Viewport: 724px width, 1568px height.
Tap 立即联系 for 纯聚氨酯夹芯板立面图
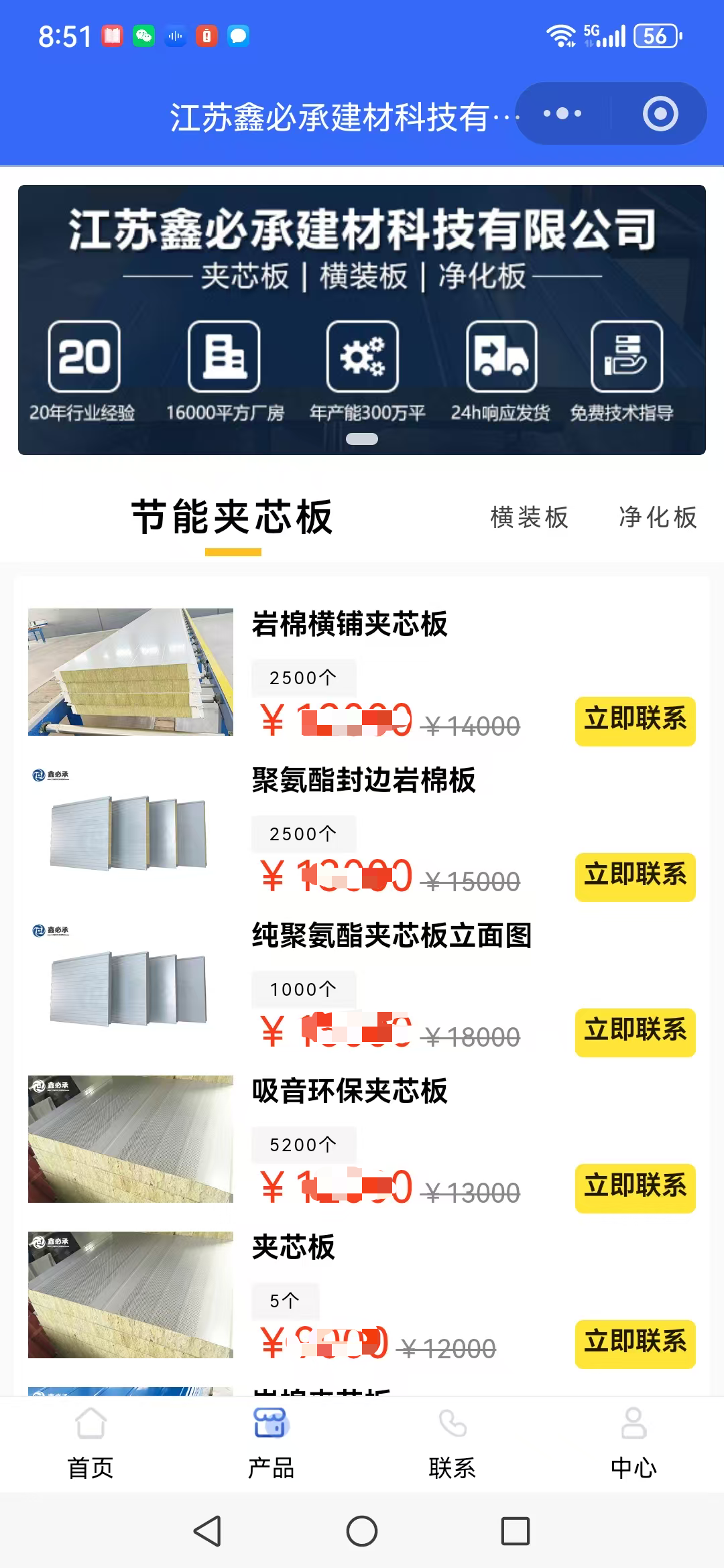pyautogui.click(x=635, y=1032)
